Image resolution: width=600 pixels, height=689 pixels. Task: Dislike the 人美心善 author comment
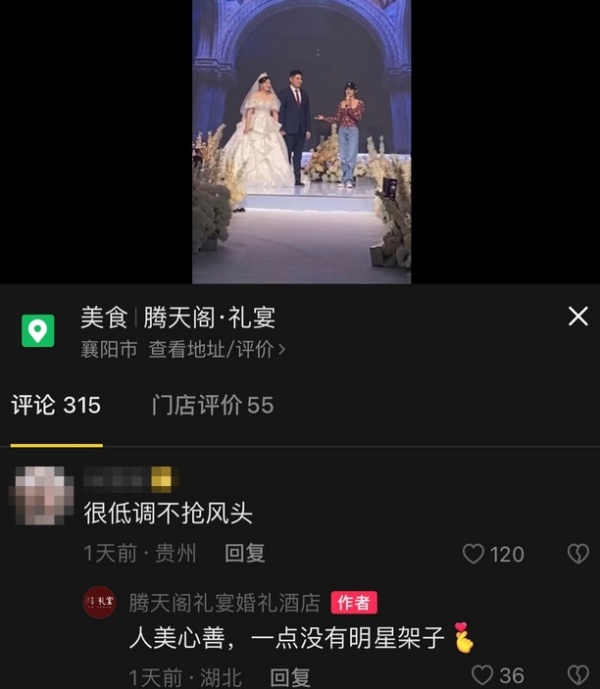coord(577,676)
